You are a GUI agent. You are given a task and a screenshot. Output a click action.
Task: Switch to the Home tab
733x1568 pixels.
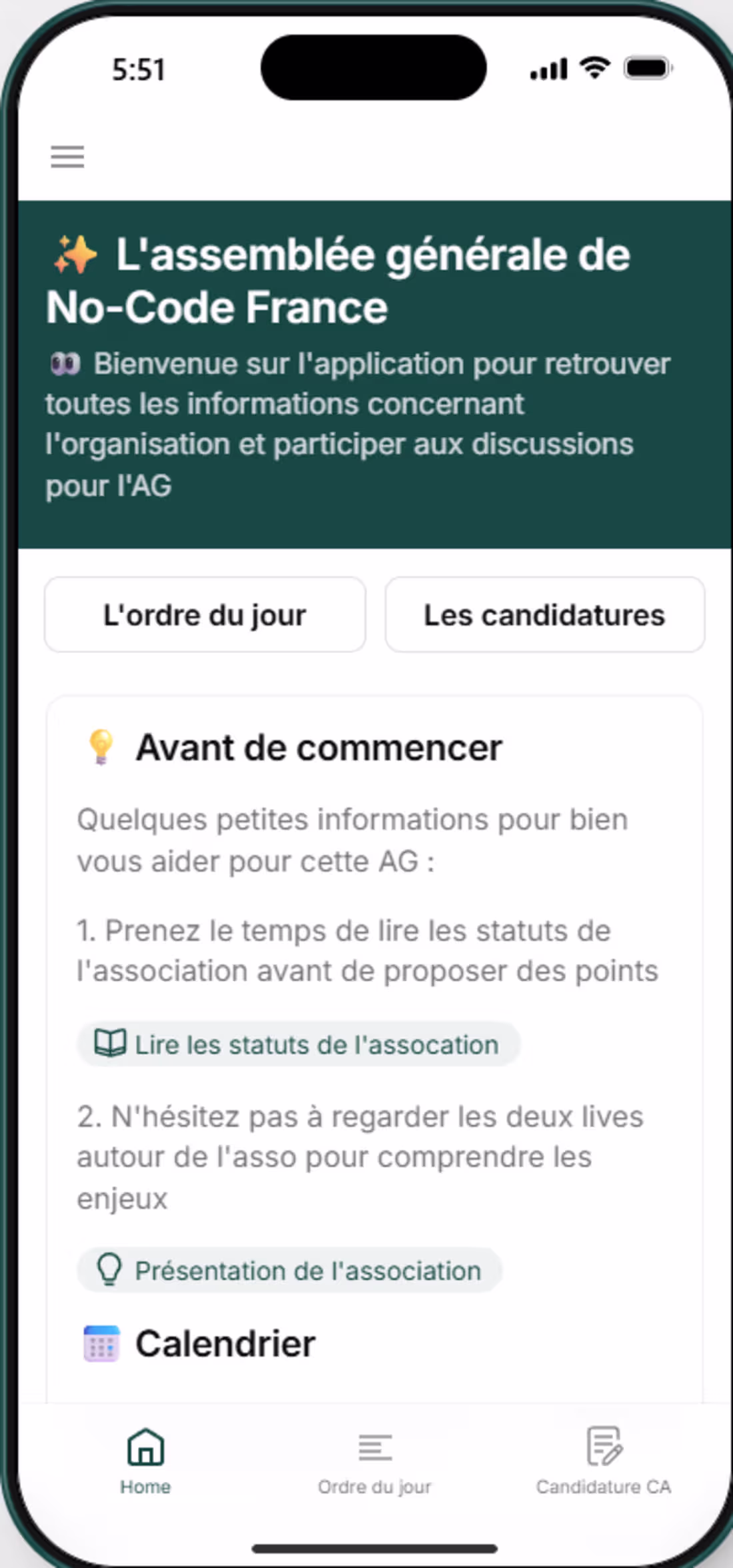(145, 1459)
